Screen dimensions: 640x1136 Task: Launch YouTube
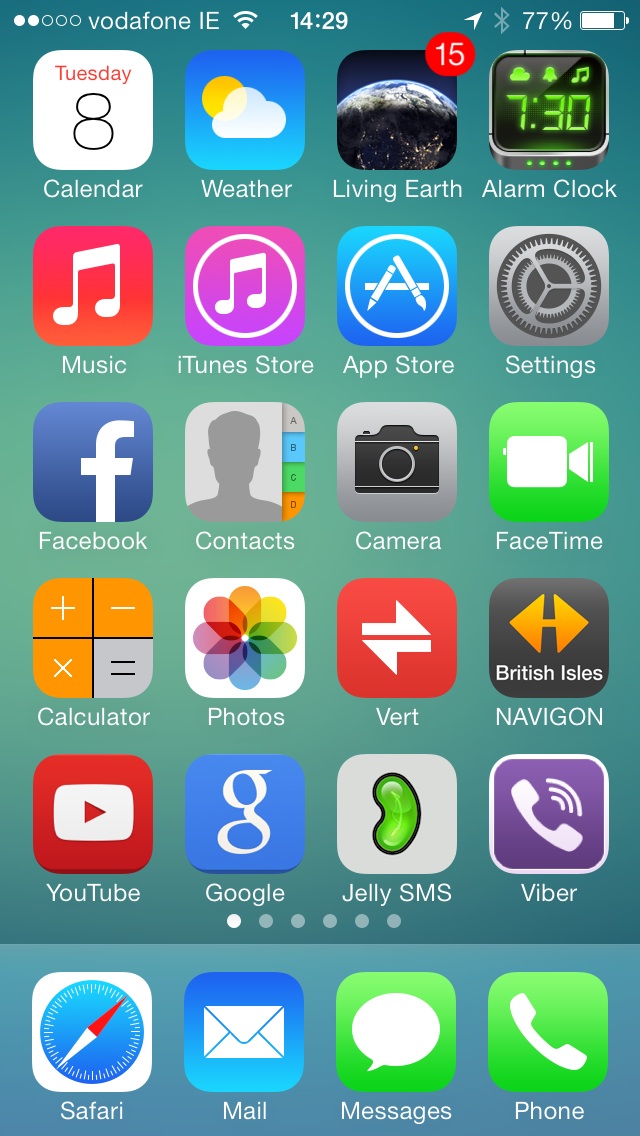93,814
